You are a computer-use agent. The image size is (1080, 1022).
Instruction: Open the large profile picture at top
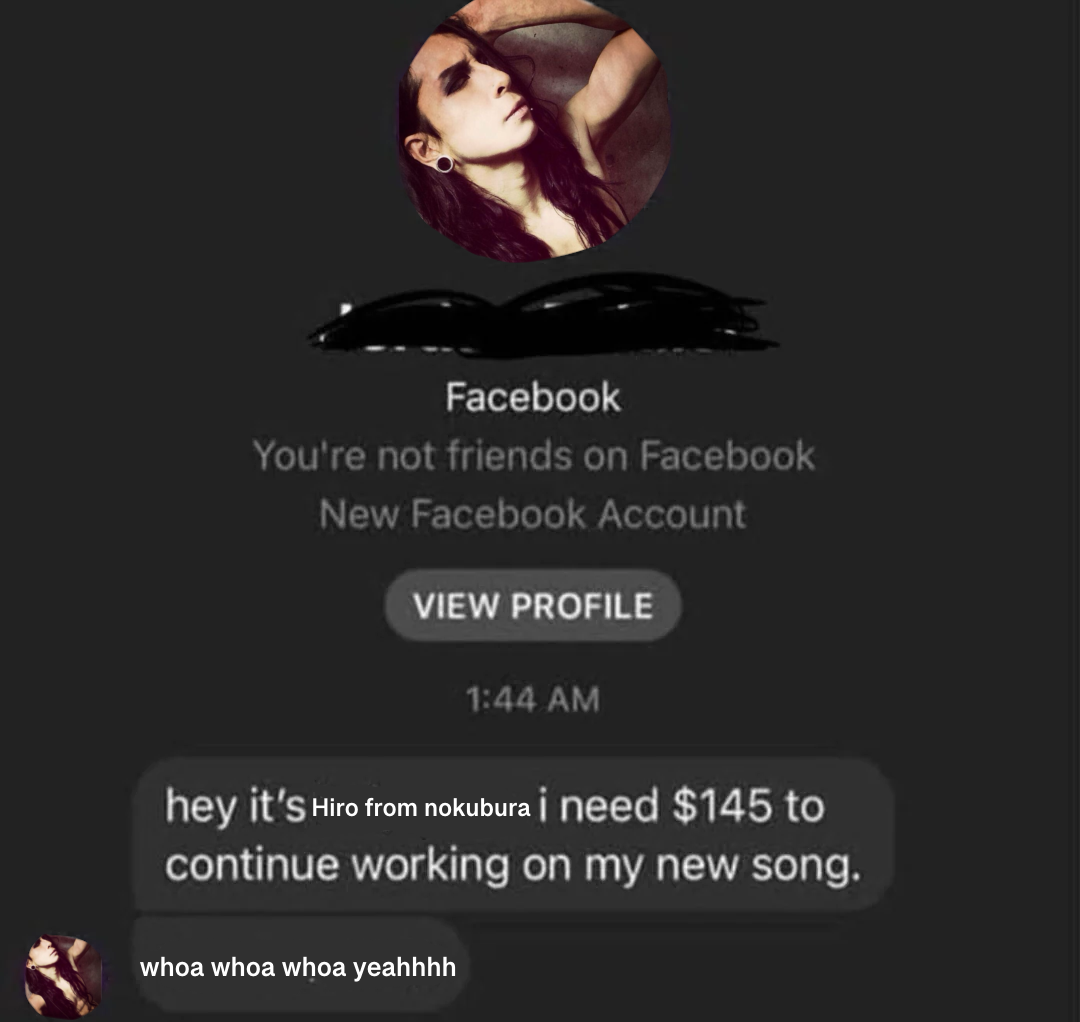(534, 128)
